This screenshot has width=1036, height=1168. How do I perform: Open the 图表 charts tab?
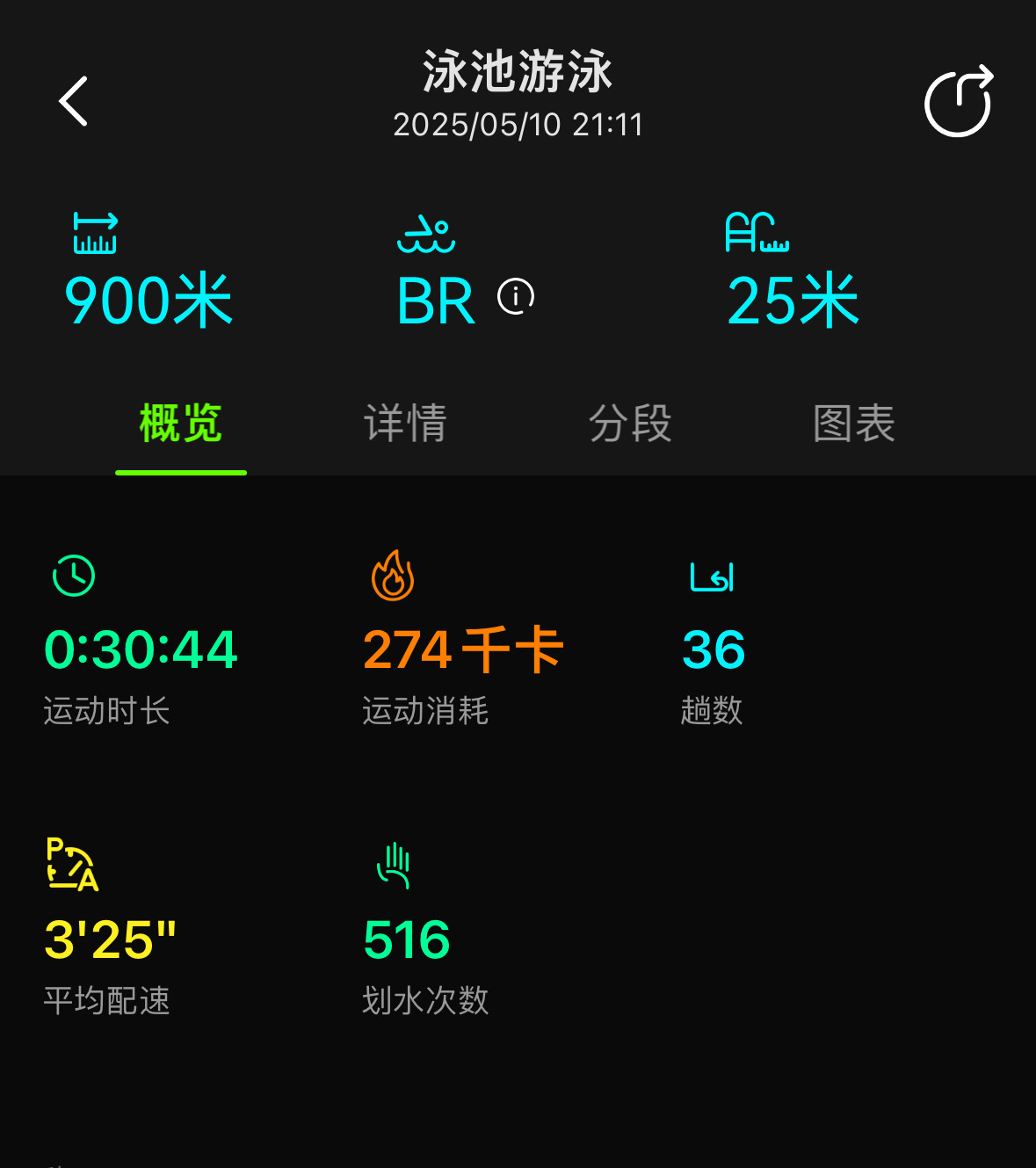click(854, 424)
